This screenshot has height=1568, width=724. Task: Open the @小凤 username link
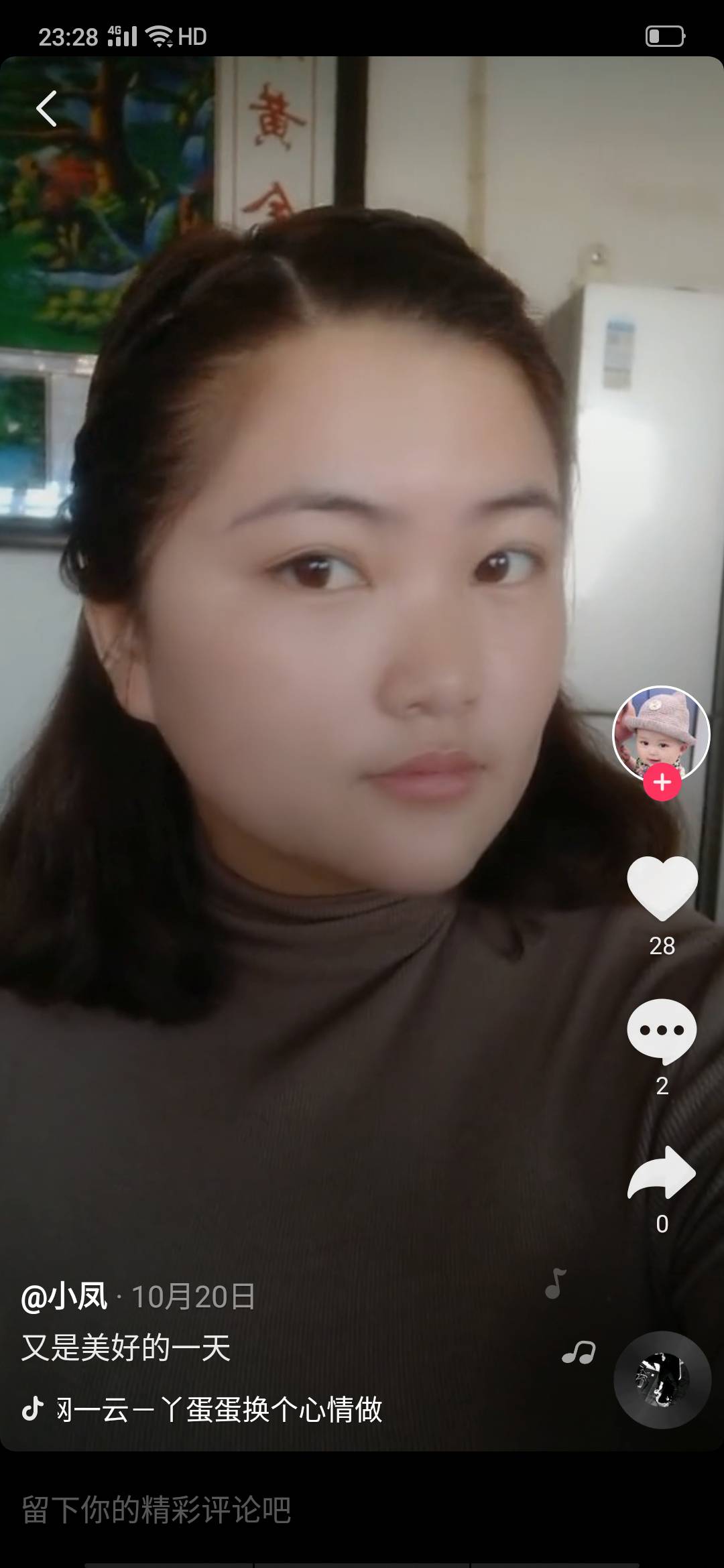(64, 1297)
